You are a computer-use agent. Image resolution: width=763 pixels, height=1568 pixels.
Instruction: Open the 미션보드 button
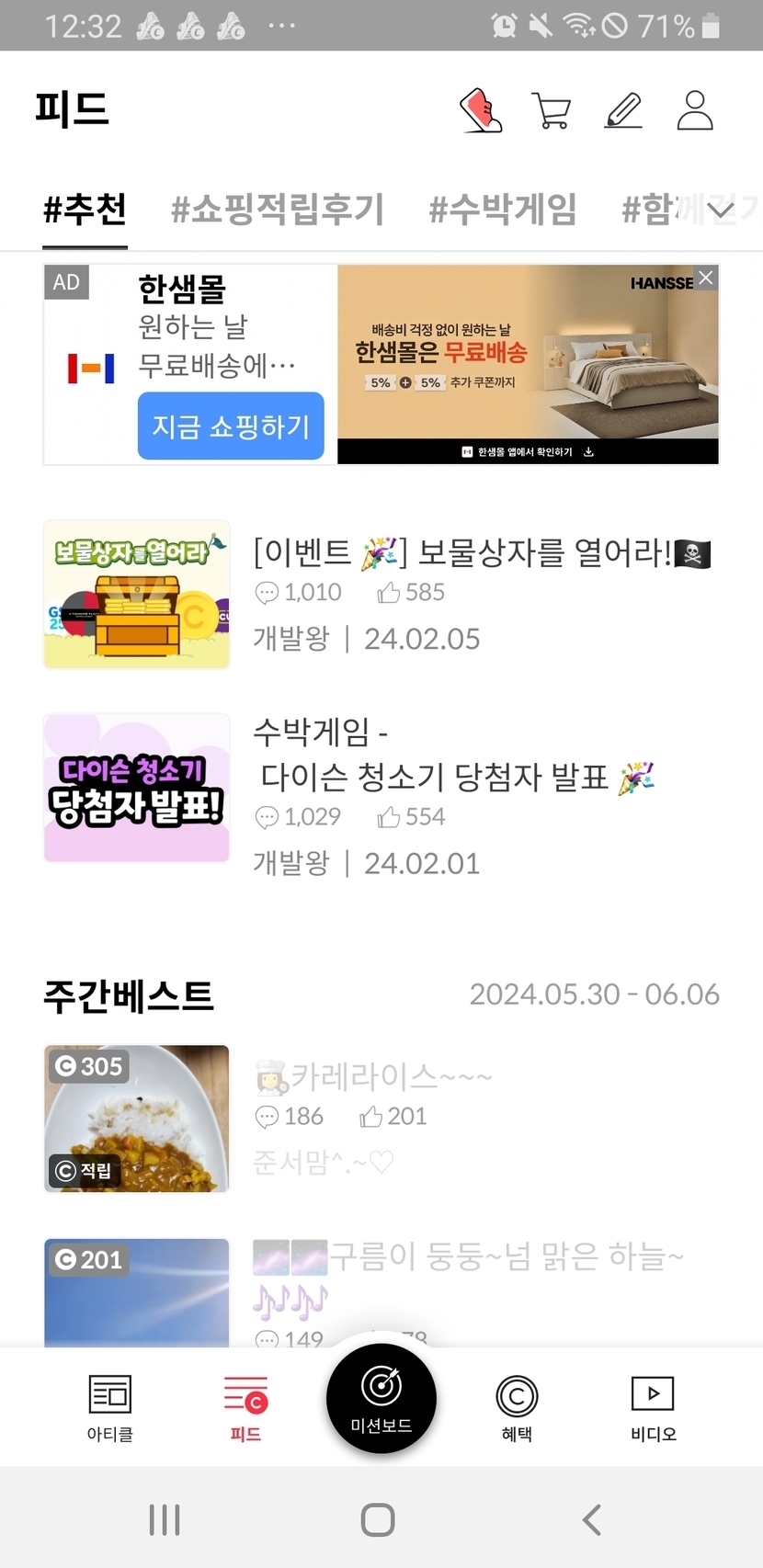pyautogui.click(x=381, y=1398)
